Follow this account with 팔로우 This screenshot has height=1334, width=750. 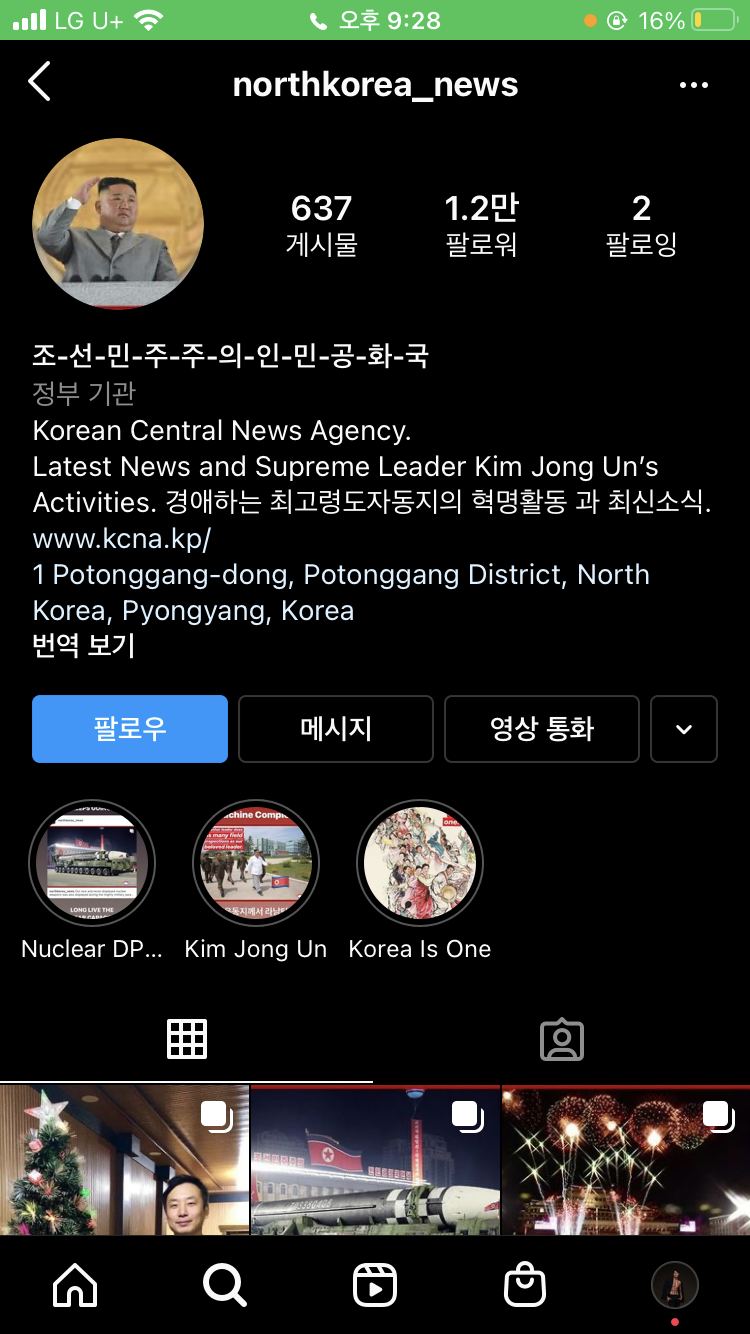[130, 729]
